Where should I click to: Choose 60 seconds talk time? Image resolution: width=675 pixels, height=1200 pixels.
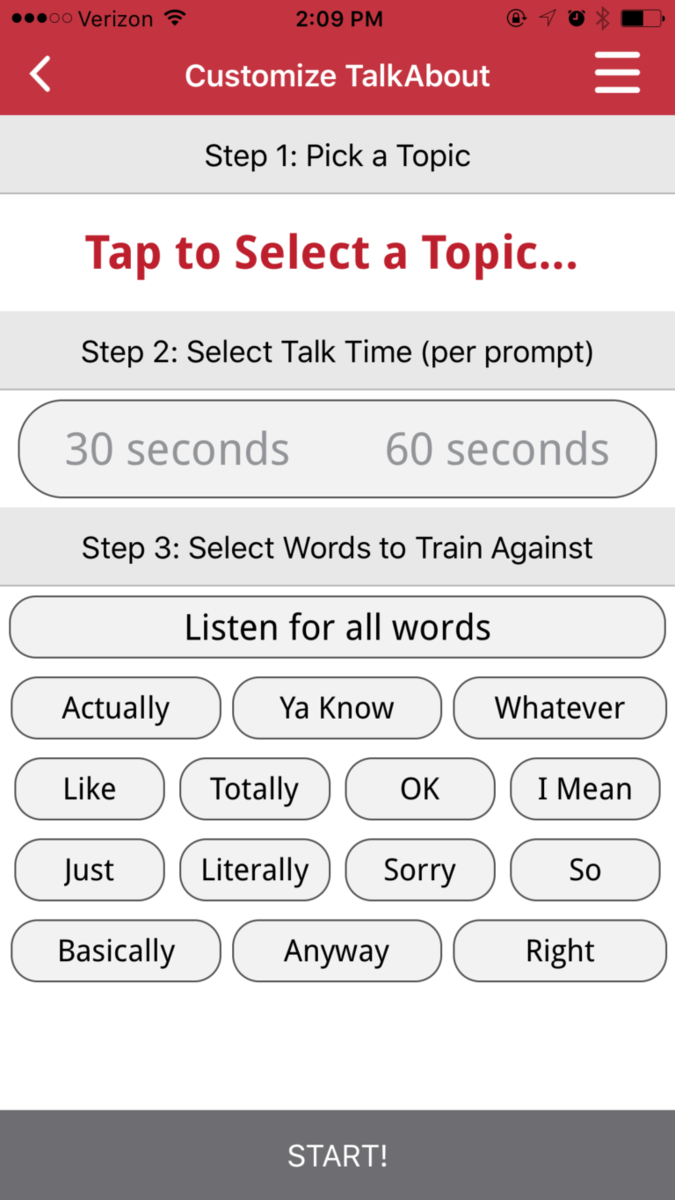point(498,450)
